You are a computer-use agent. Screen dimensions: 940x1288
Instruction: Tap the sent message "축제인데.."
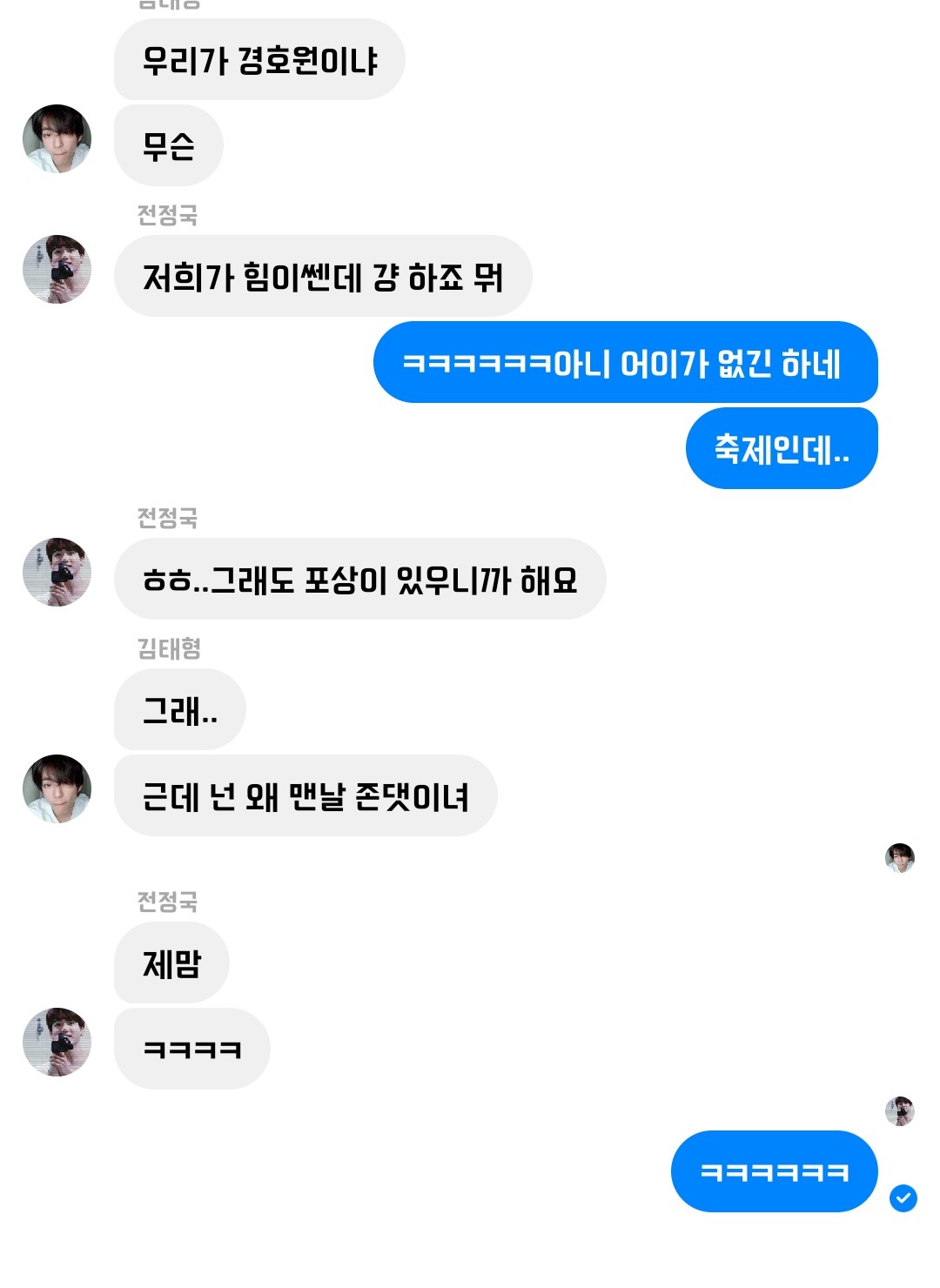pyautogui.click(x=781, y=449)
